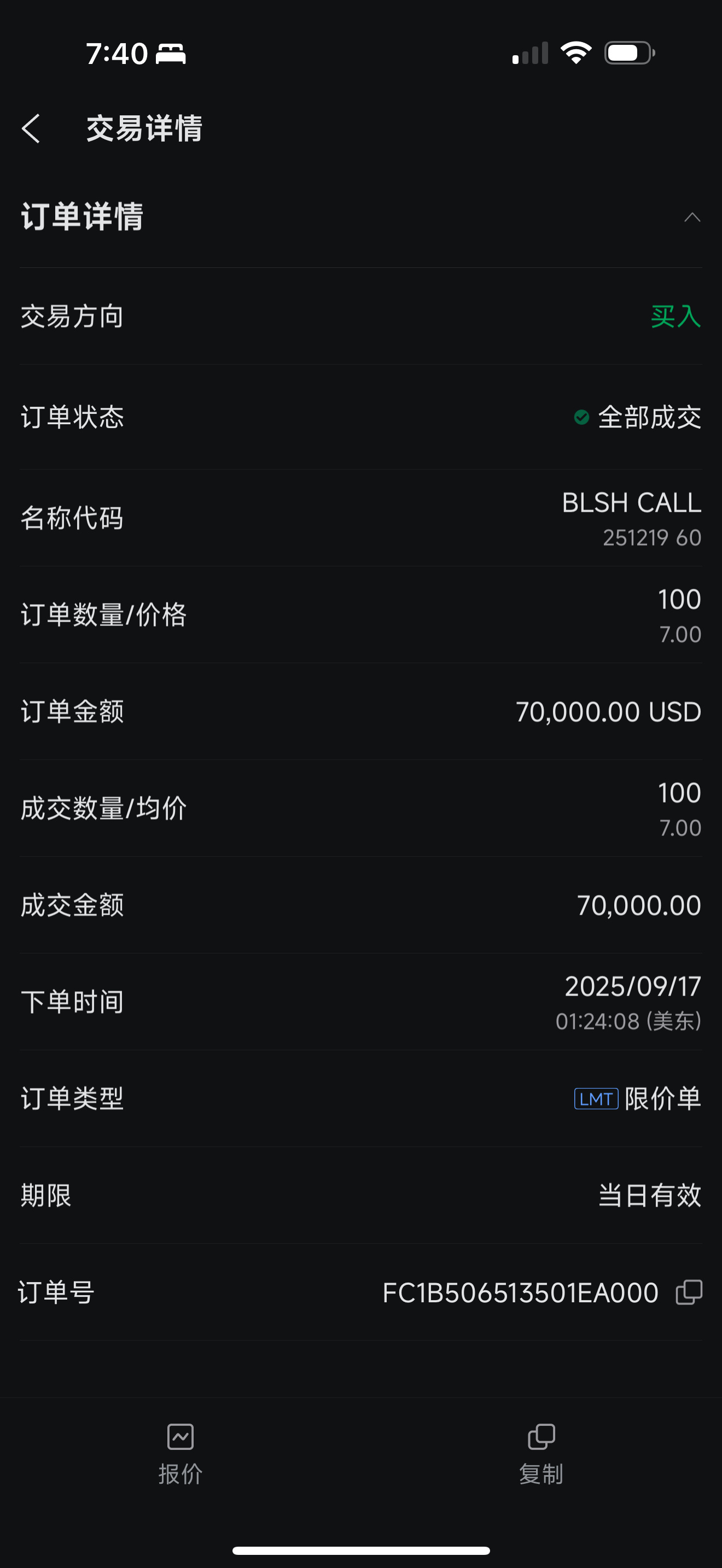Tap the 交易详情 title
This screenshot has height=1568, width=722.
[x=144, y=129]
